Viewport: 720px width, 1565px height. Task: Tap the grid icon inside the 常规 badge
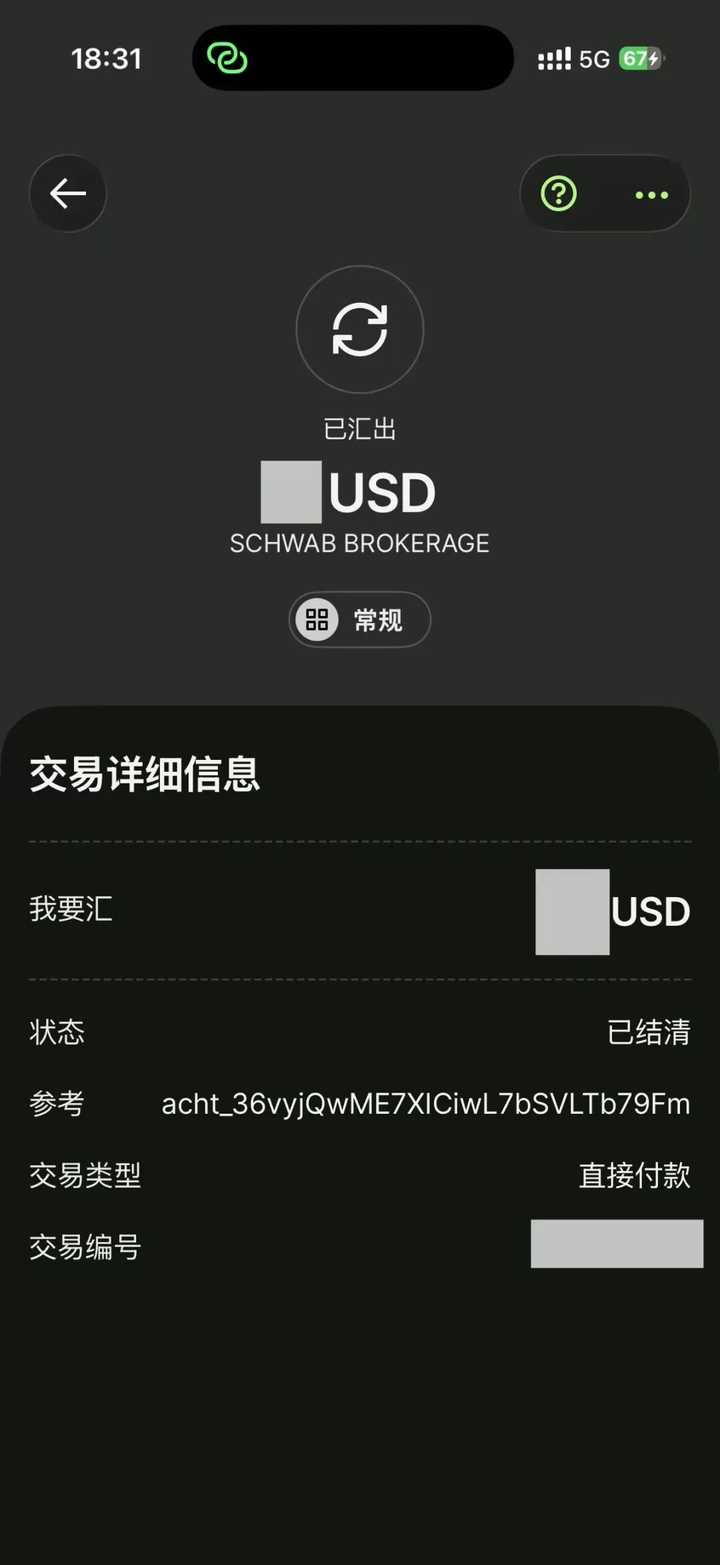pyautogui.click(x=316, y=620)
